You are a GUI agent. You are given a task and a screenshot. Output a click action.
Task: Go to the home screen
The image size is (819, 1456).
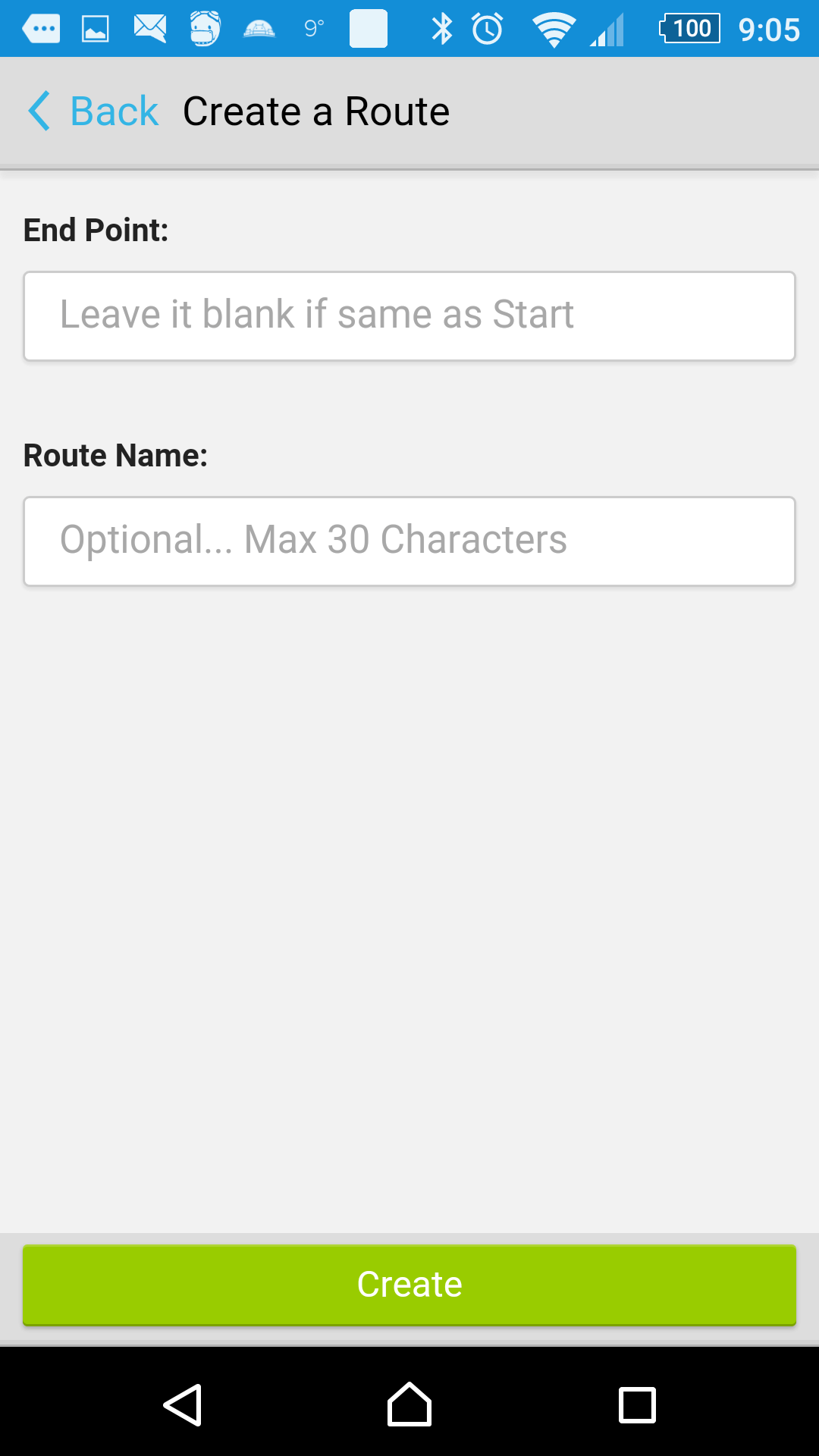pyautogui.click(x=409, y=1404)
